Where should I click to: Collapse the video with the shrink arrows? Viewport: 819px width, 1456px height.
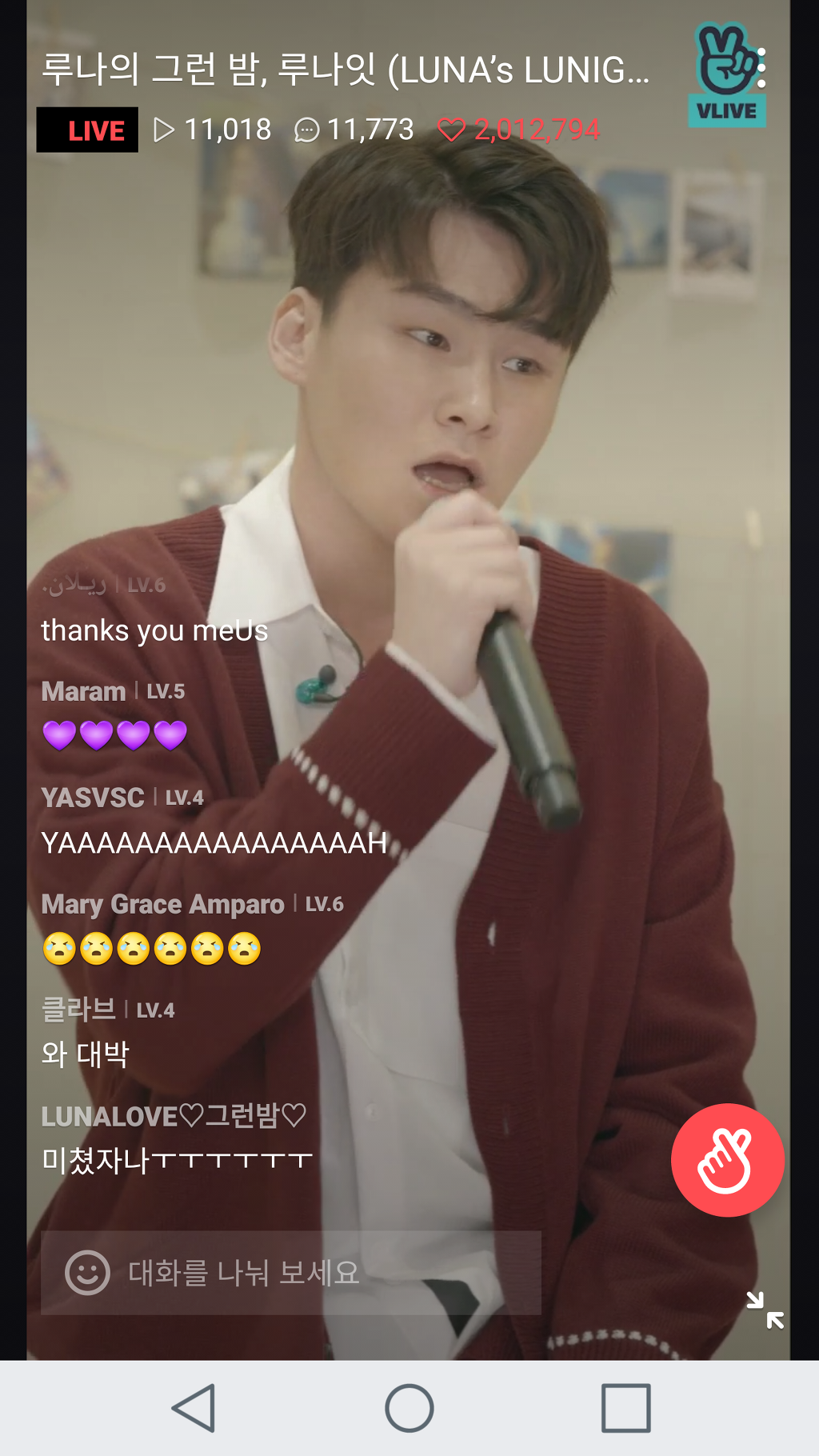(765, 1310)
